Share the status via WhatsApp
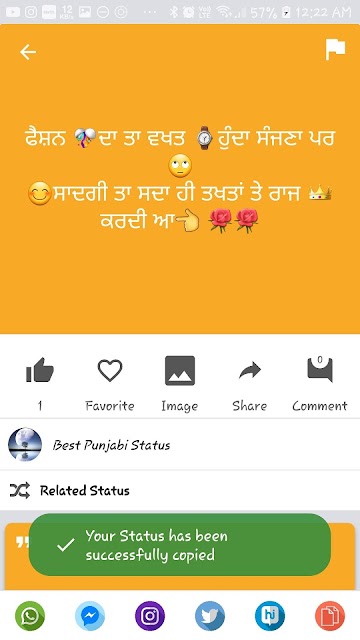 [x=30, y=616]
